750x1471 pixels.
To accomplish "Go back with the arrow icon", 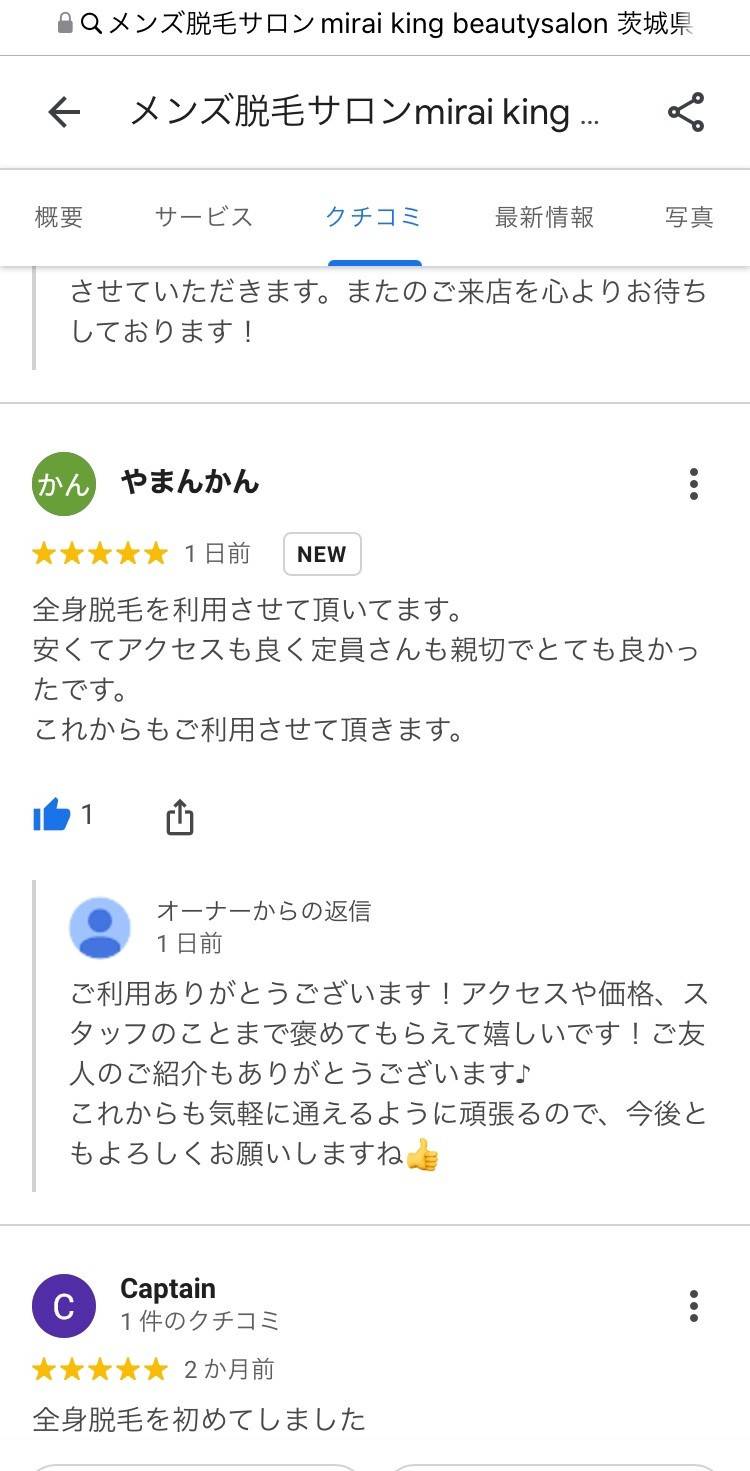I will point(64,112).
